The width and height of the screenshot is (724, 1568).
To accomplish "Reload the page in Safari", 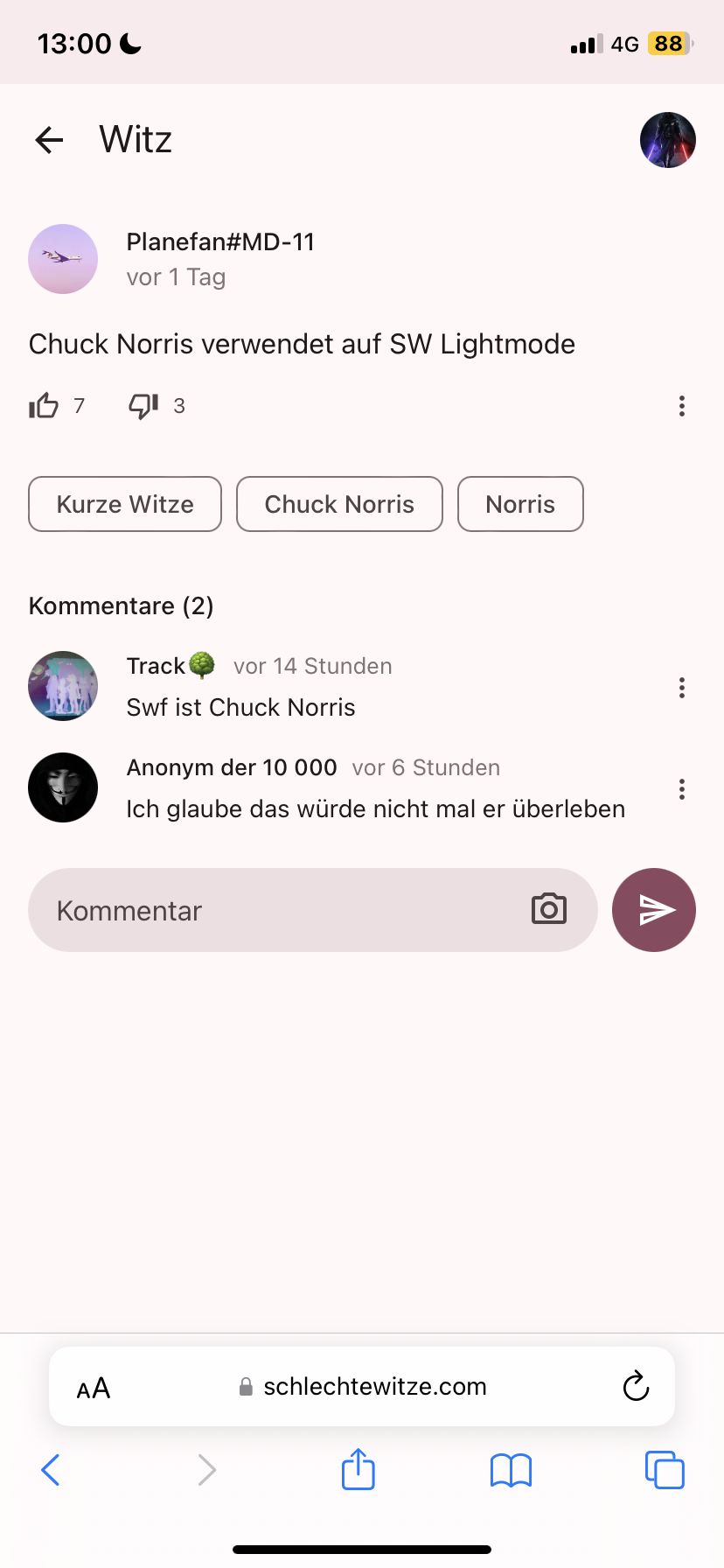I will (x=636, y=1387).
